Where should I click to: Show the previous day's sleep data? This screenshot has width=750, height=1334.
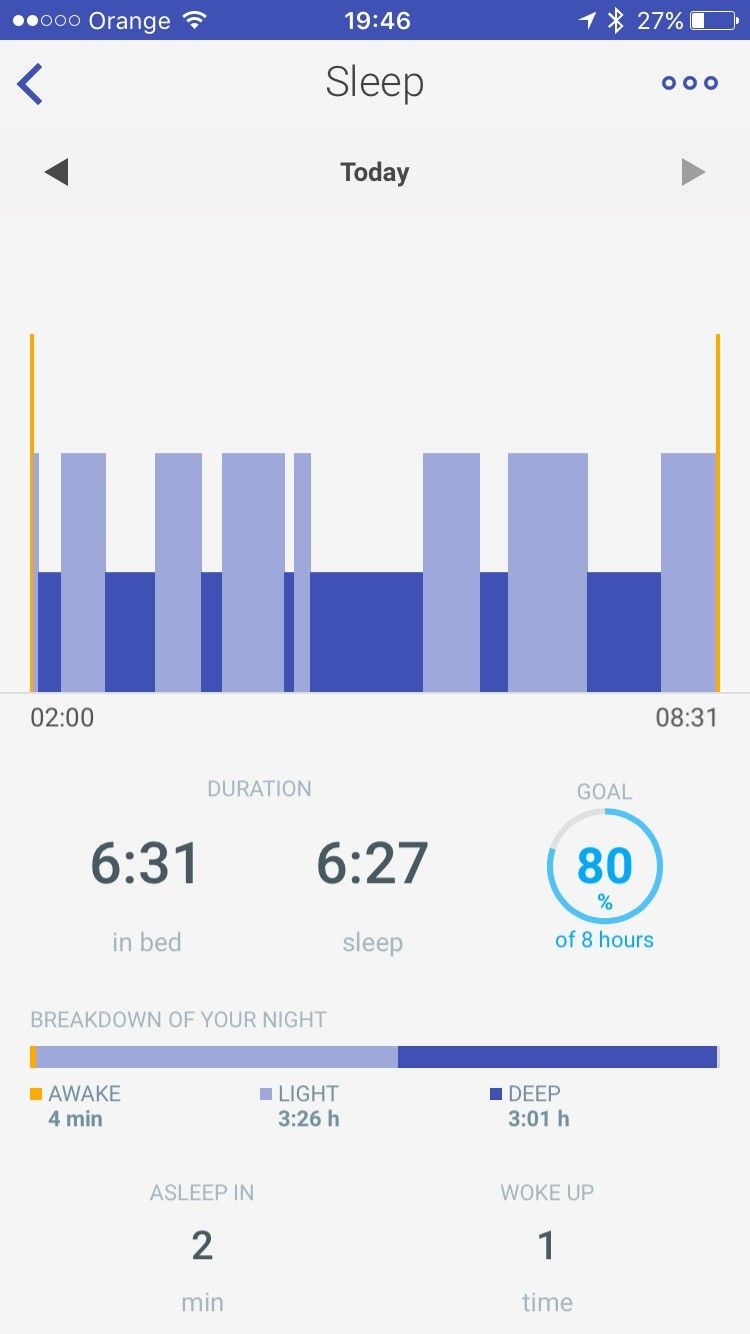coord(56,172)
